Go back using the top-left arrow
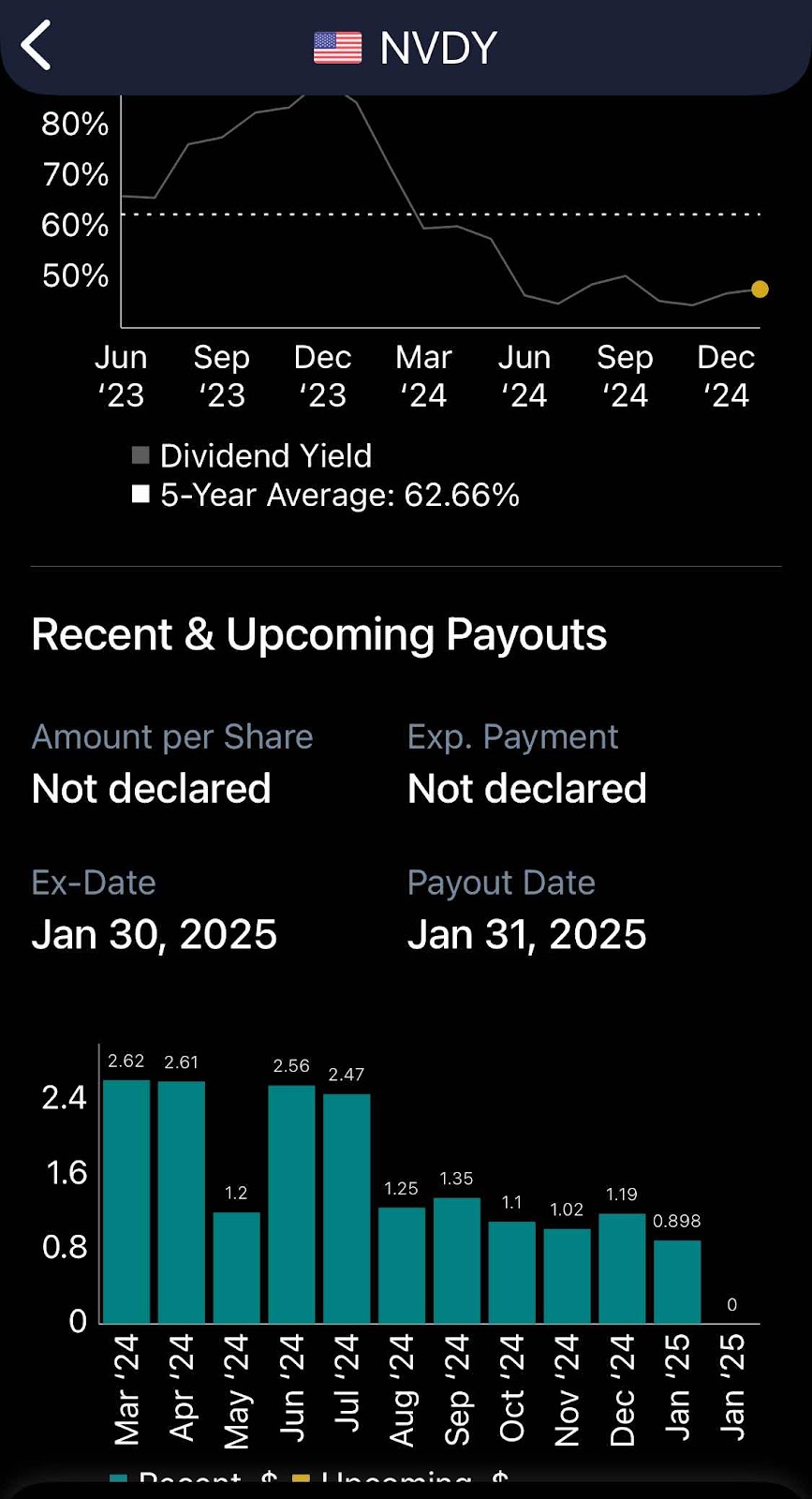 36,45
